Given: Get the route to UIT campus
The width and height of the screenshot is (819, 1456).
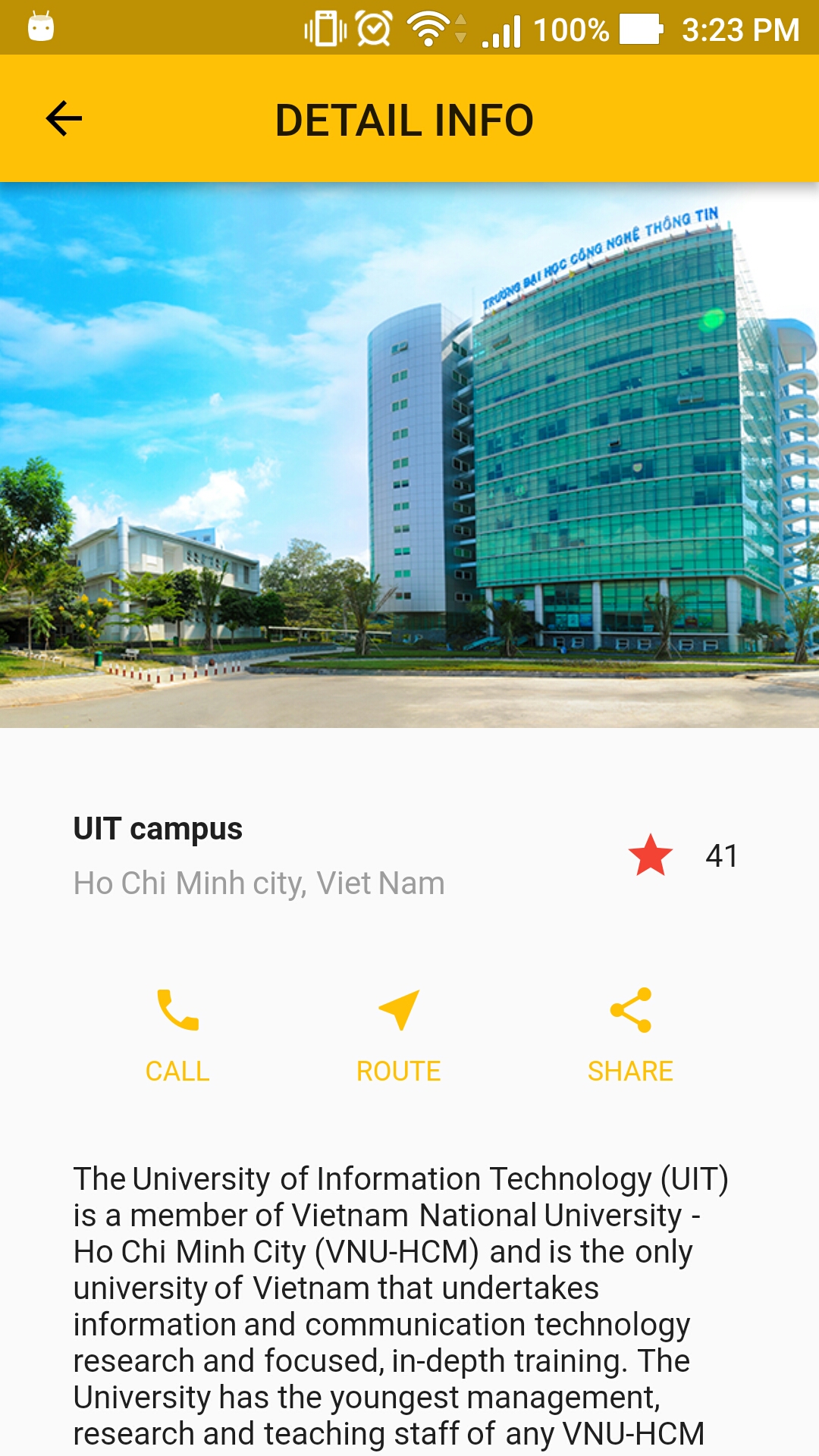Looking at the screenshot, I should tap(399, 1036).
